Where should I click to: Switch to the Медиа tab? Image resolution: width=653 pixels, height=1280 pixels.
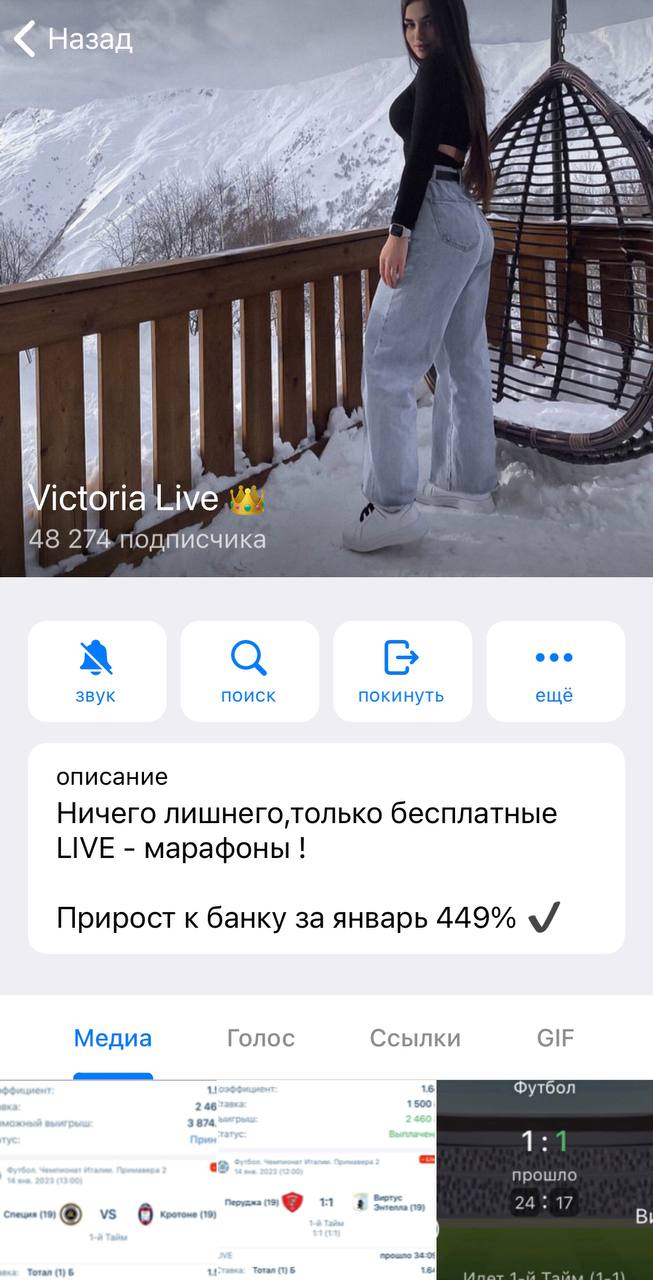coord(113,1038)
